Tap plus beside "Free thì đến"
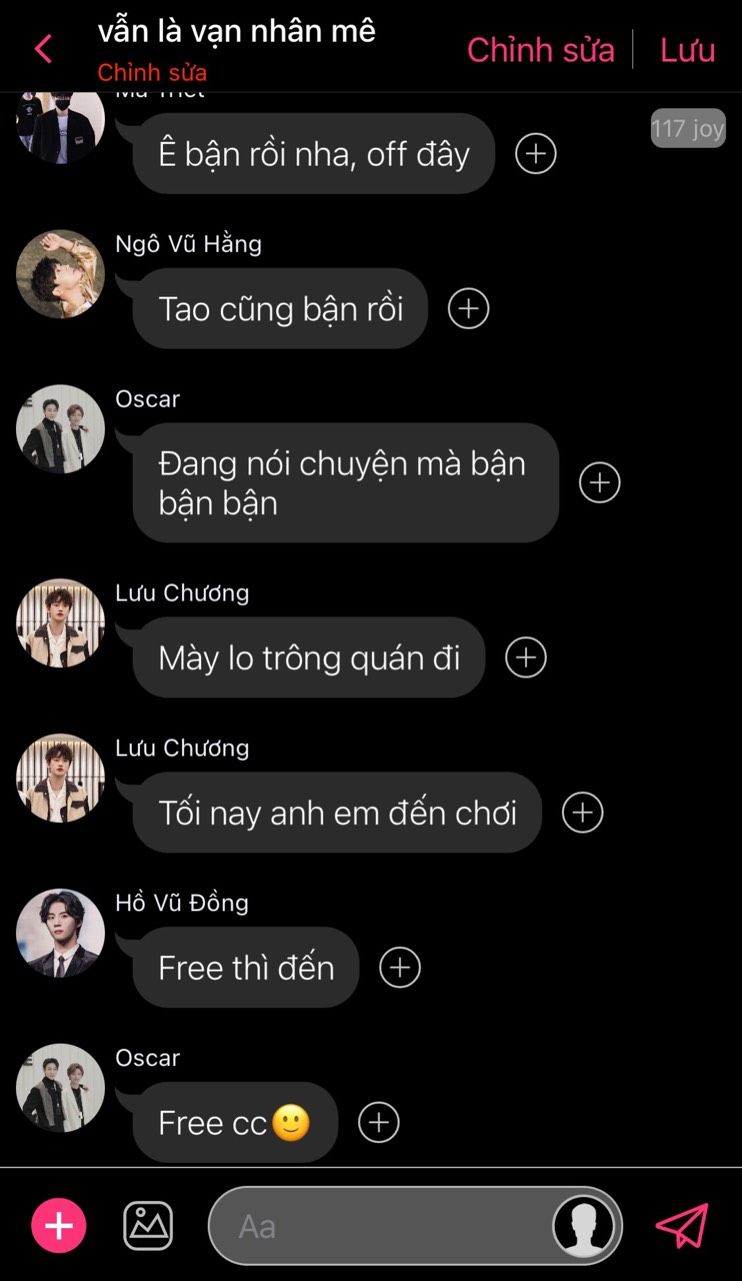742x1281 pixels. pos(400,968)
